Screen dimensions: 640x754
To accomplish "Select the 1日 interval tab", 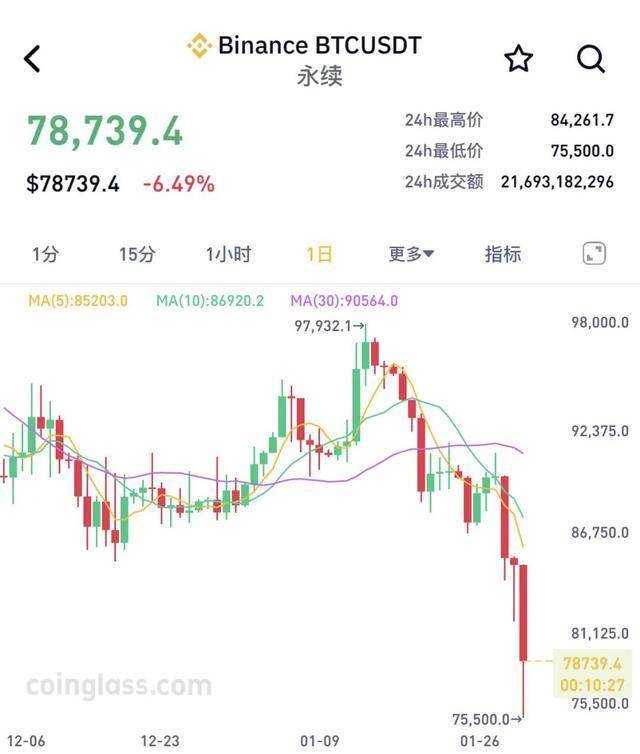I will tap(319, 254).
